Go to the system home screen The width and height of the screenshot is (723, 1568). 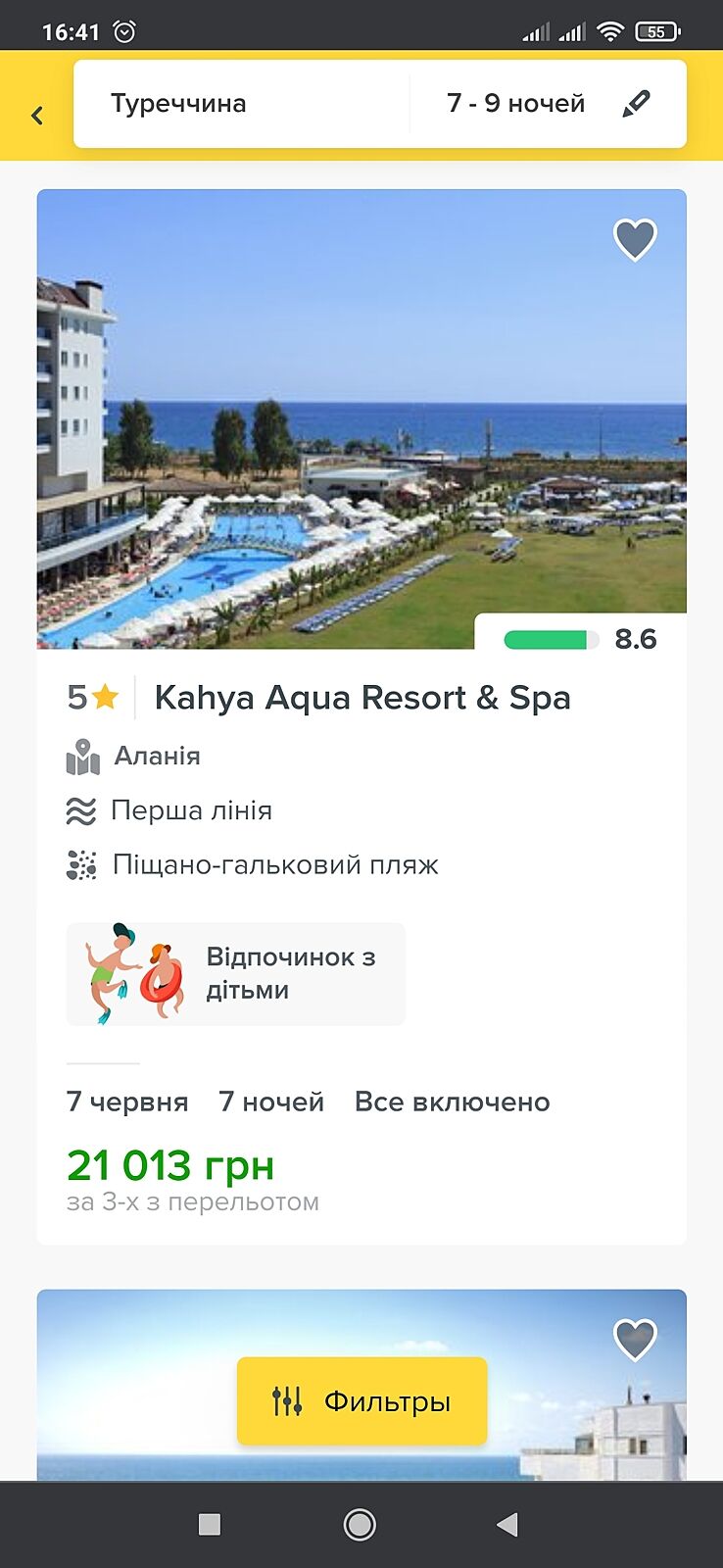360,1524
